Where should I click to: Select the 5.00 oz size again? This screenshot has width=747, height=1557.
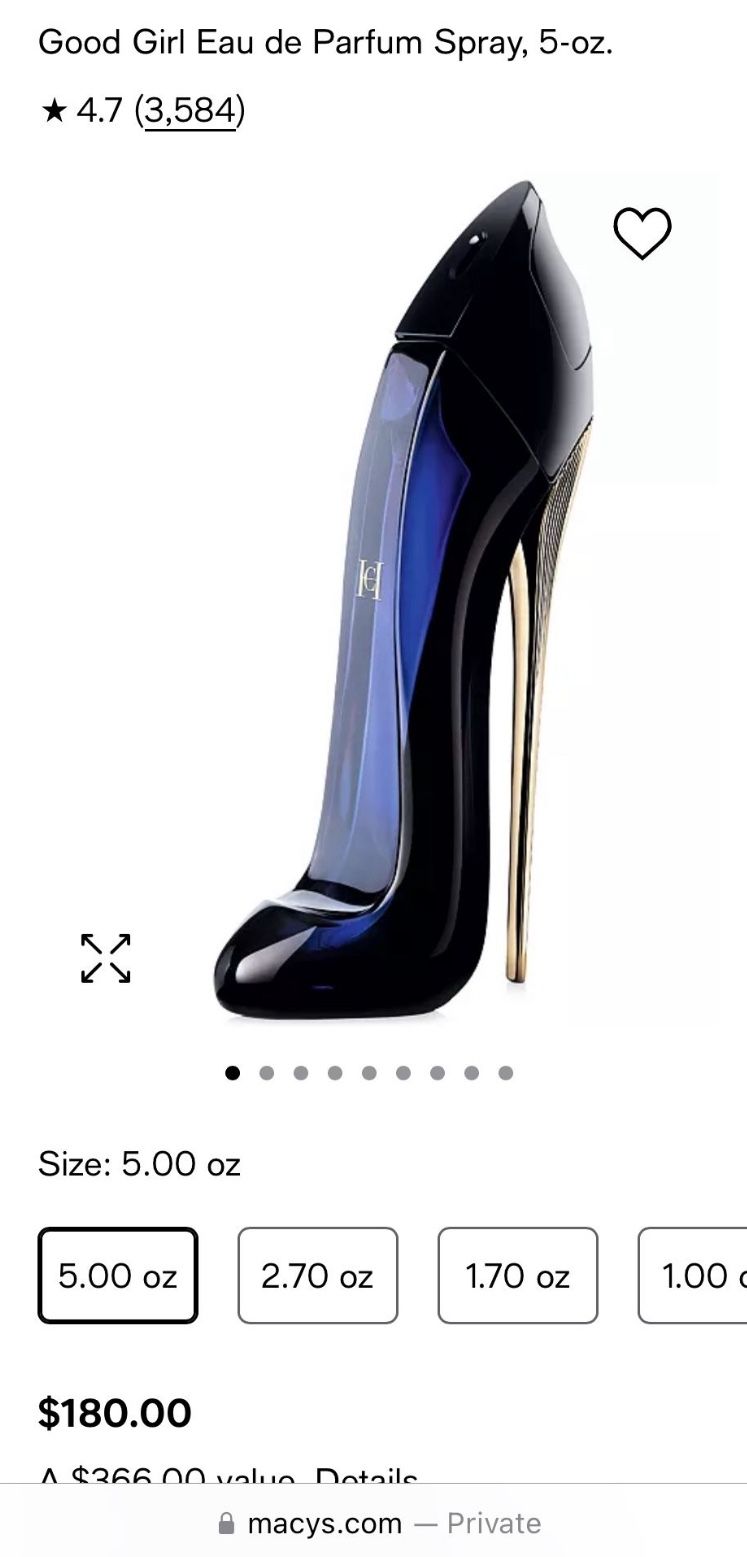click(117, 1275)
